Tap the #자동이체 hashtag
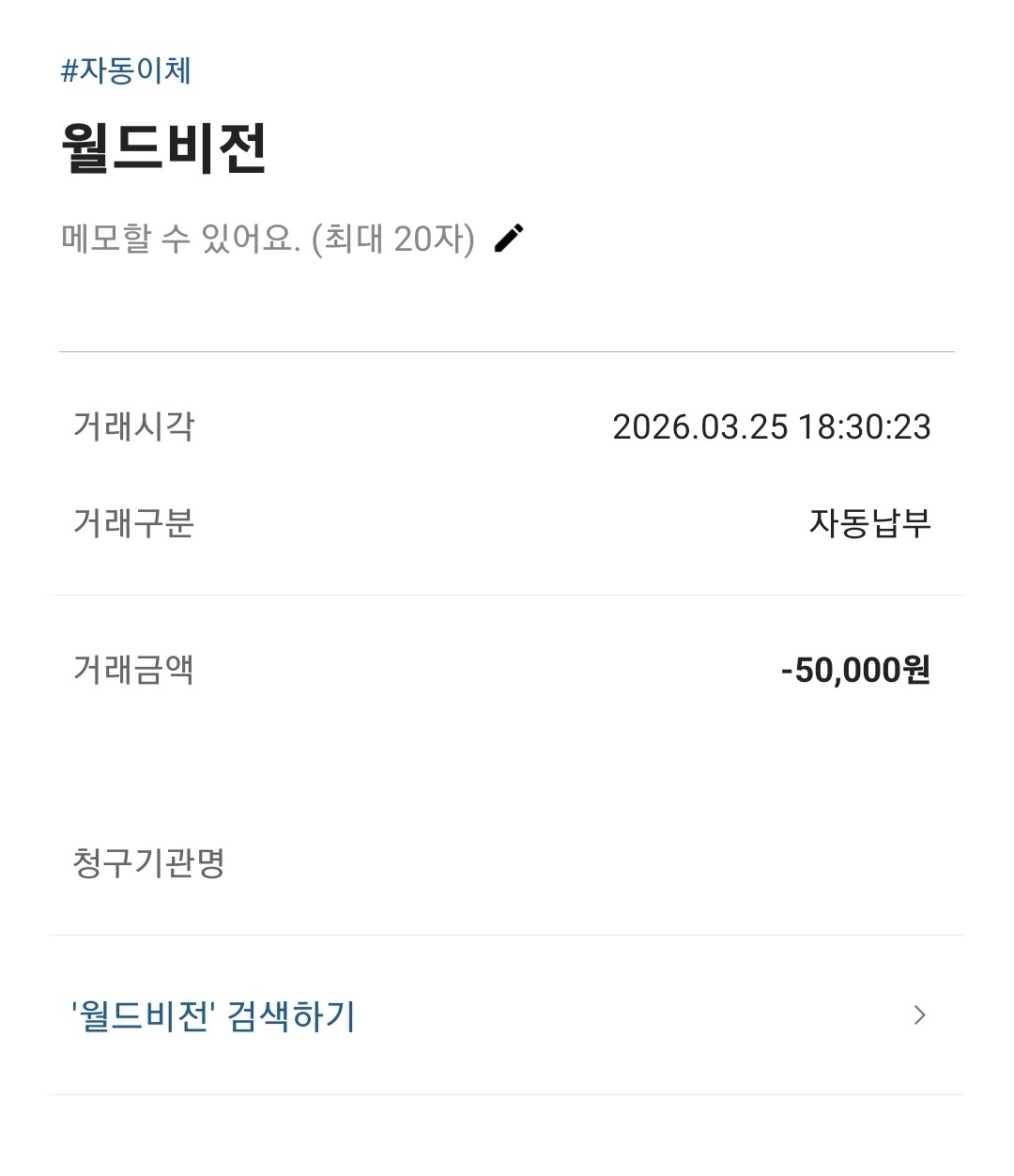The width and height of the screenshot is (1014, 1176). click(127, 70)
